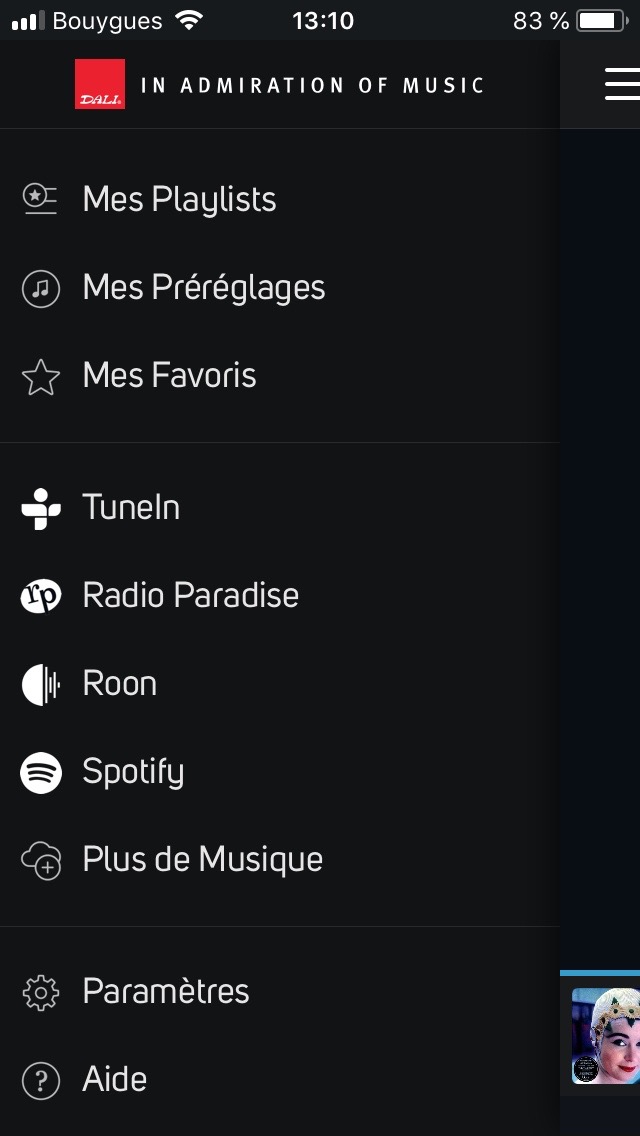Select the TuneIn music service

tap(280, 507)
